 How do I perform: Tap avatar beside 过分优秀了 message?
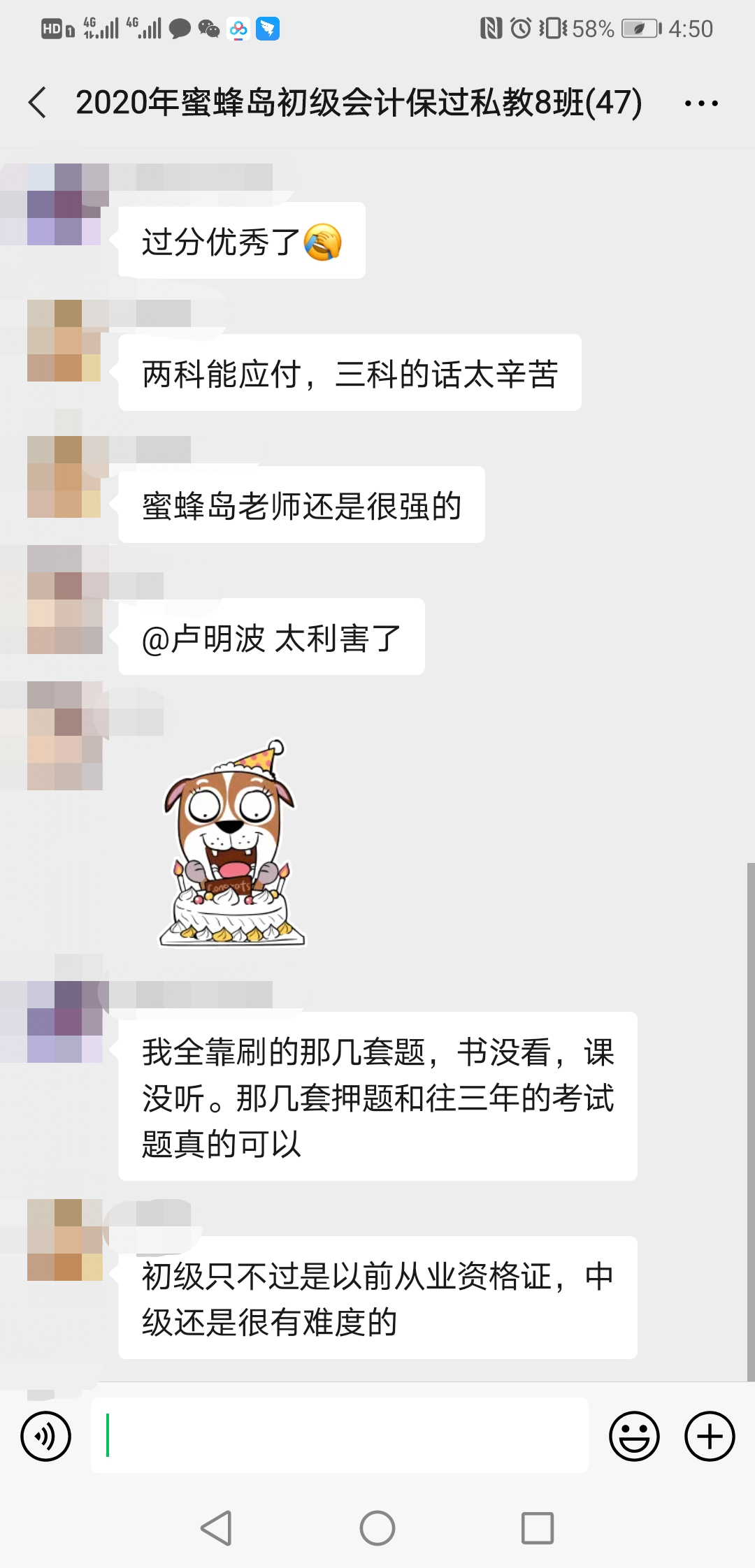tap(64, 205)
